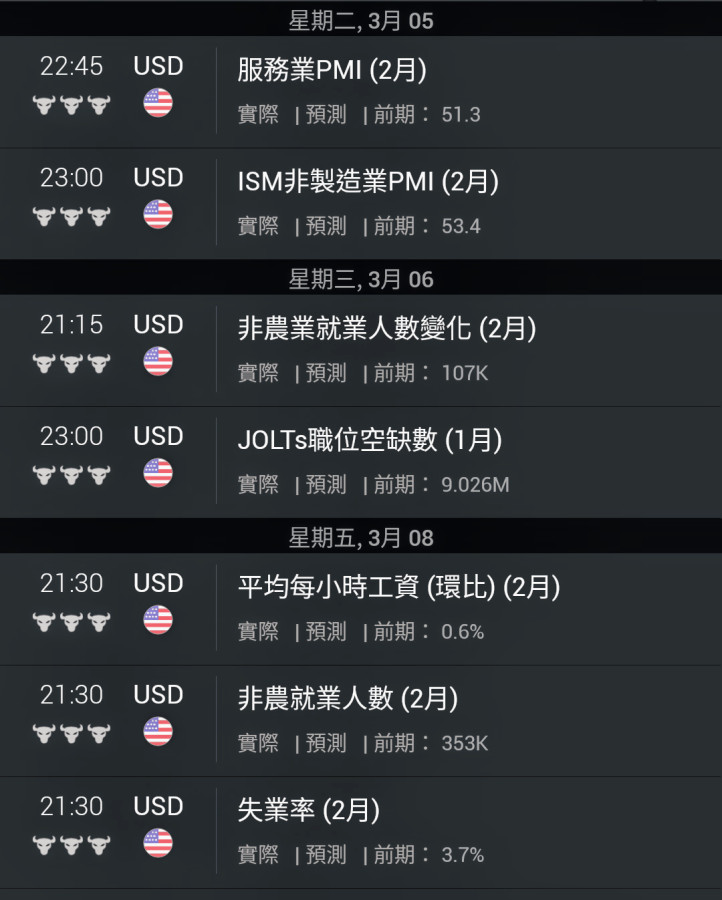The width and height of the screenshot is (722, 900).
Task: Show 平均每小時工資 (環比) (2月) details
Action: click(398, 588)
